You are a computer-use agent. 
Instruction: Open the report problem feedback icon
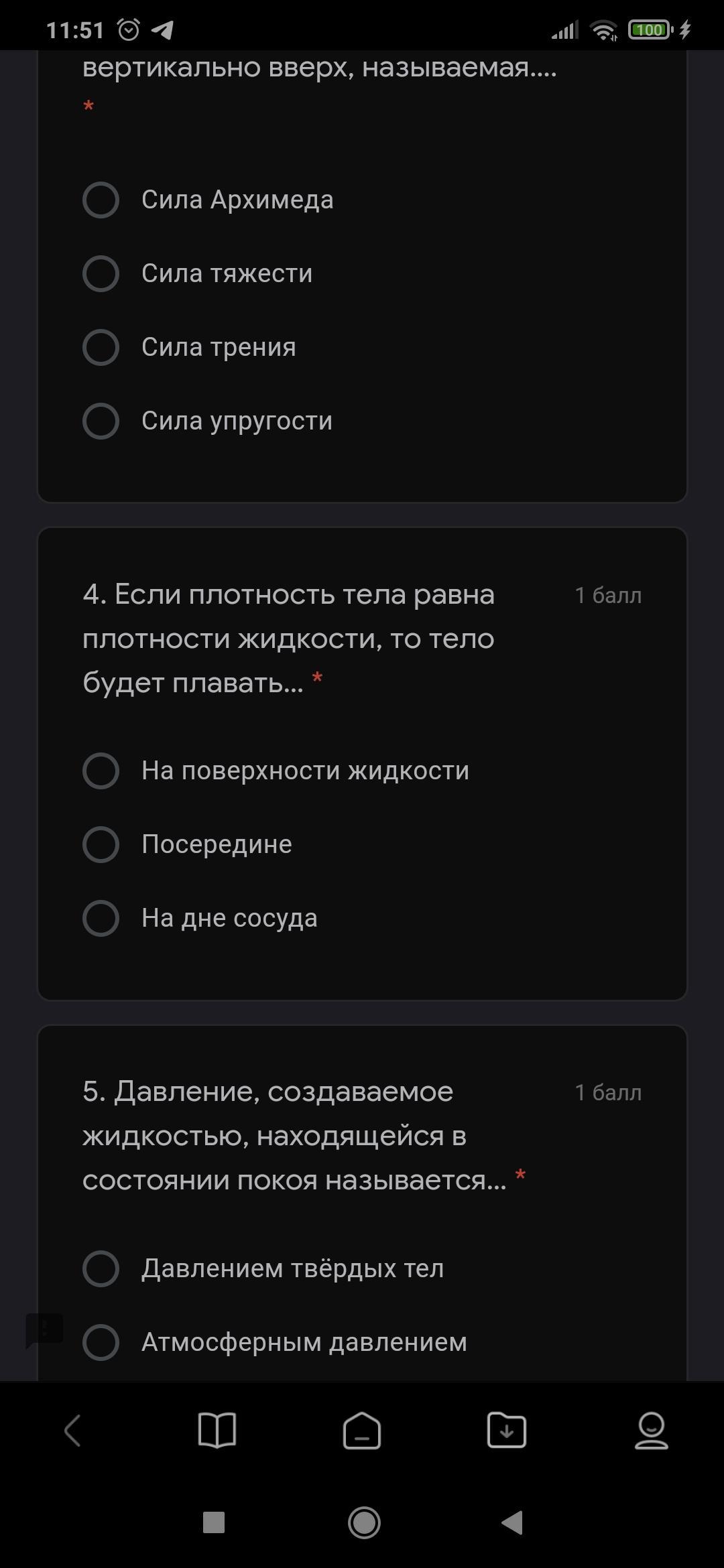(x=44, y=1330)
